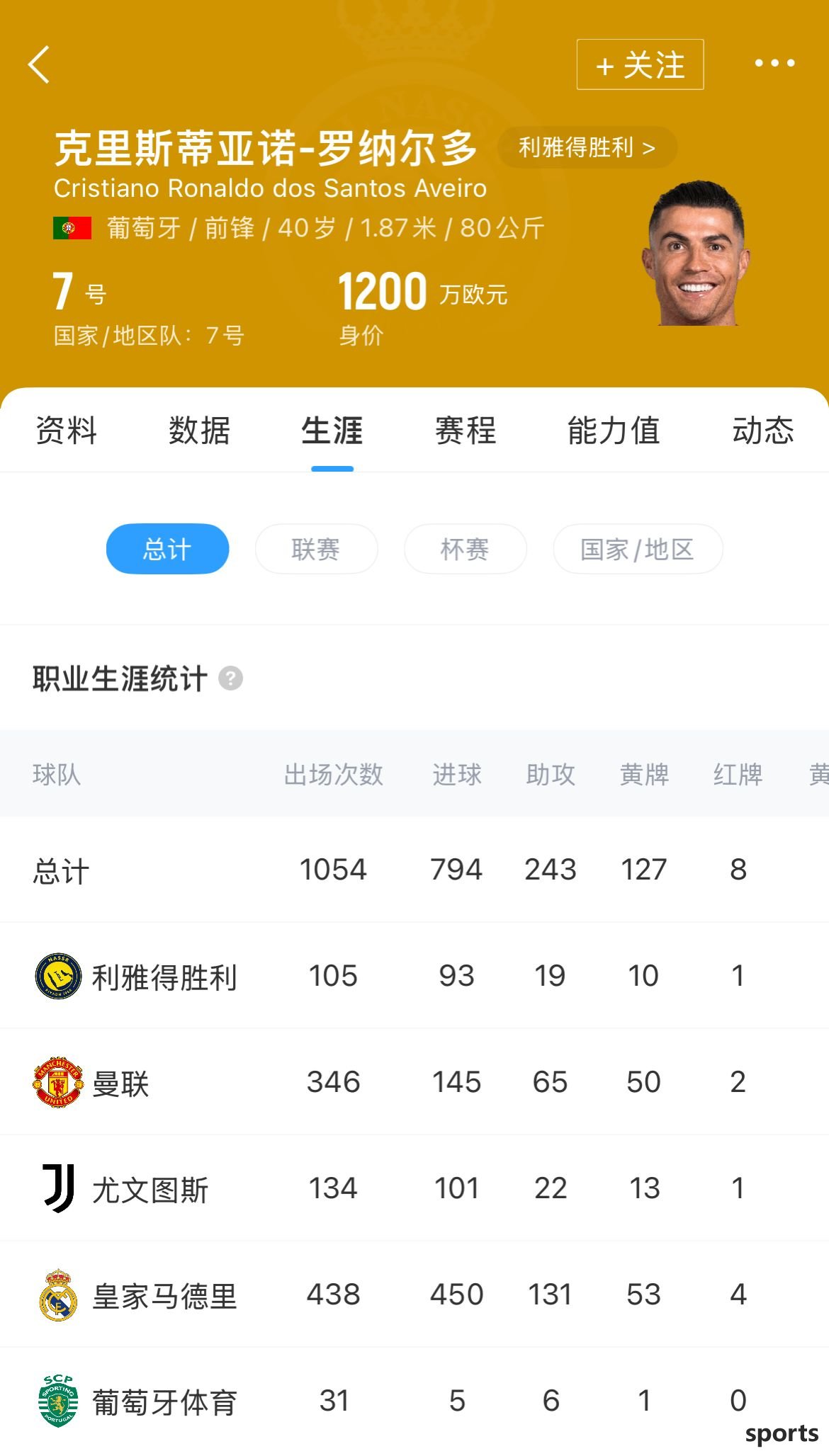Switch to the 动态 tab

(x=763, y=431)
